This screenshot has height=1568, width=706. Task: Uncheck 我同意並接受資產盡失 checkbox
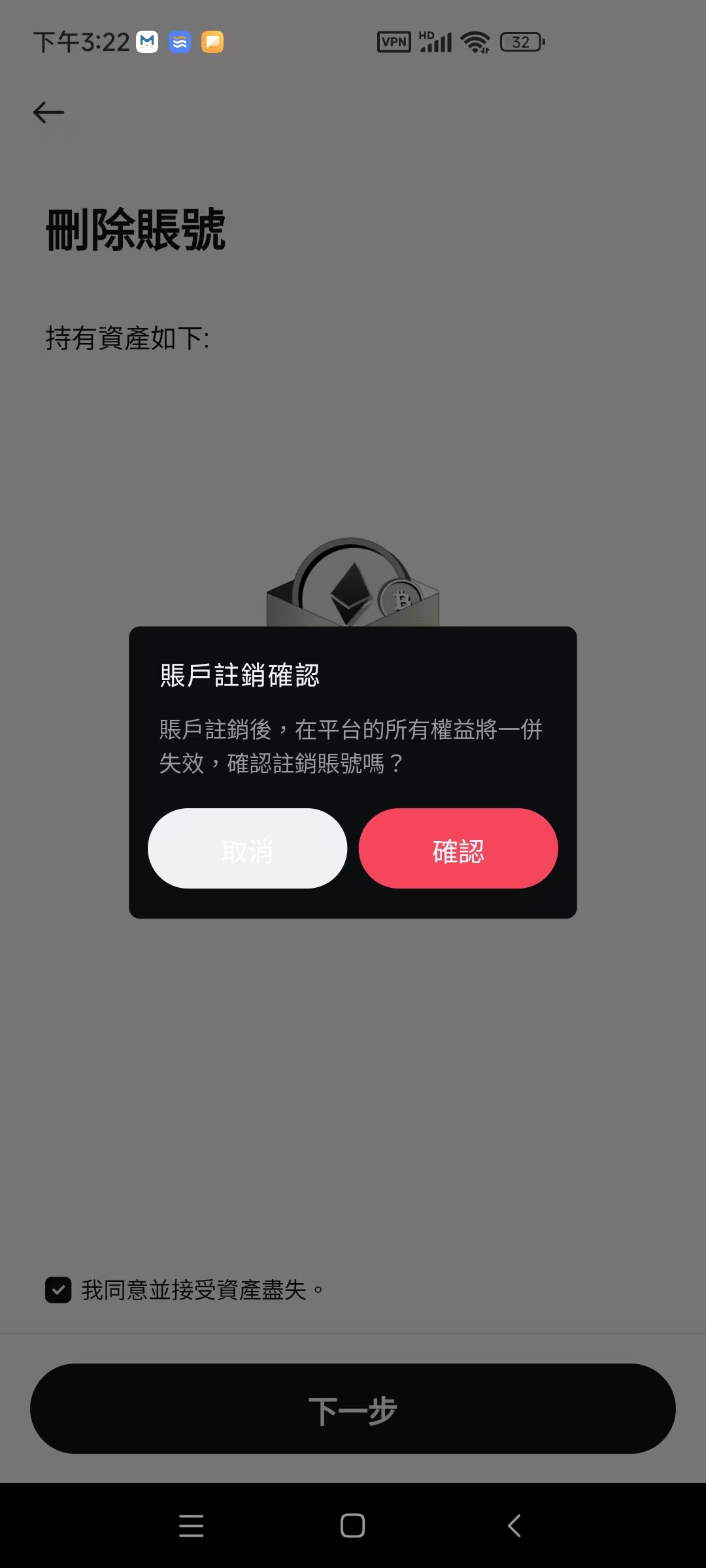(x=58, y=1290)
